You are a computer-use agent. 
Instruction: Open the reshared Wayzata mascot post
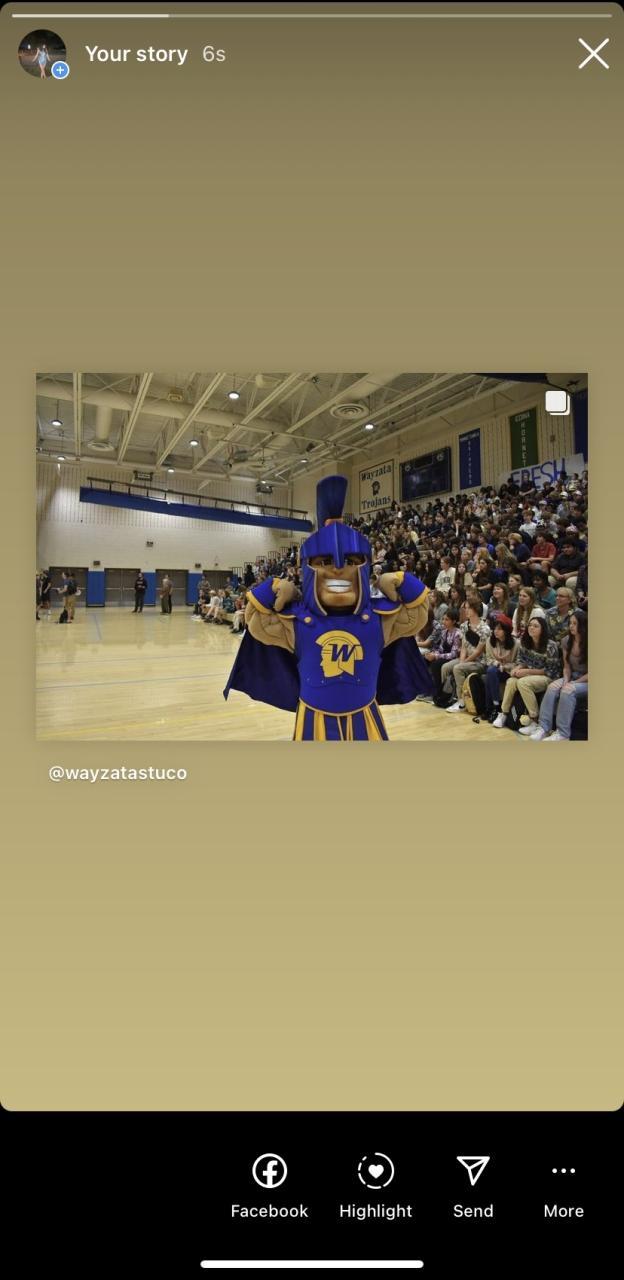tap(311, 556)
